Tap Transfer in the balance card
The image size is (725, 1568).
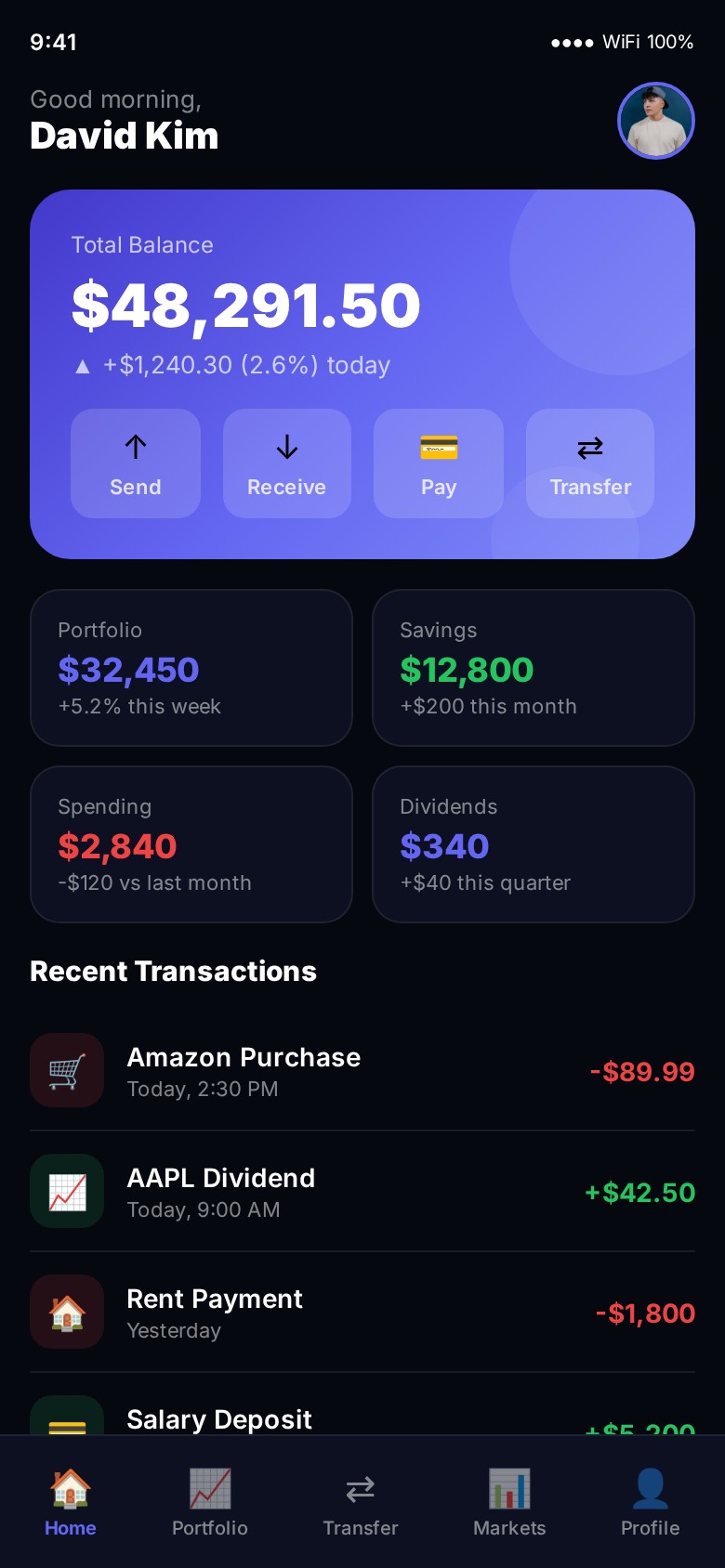(590, 464)
